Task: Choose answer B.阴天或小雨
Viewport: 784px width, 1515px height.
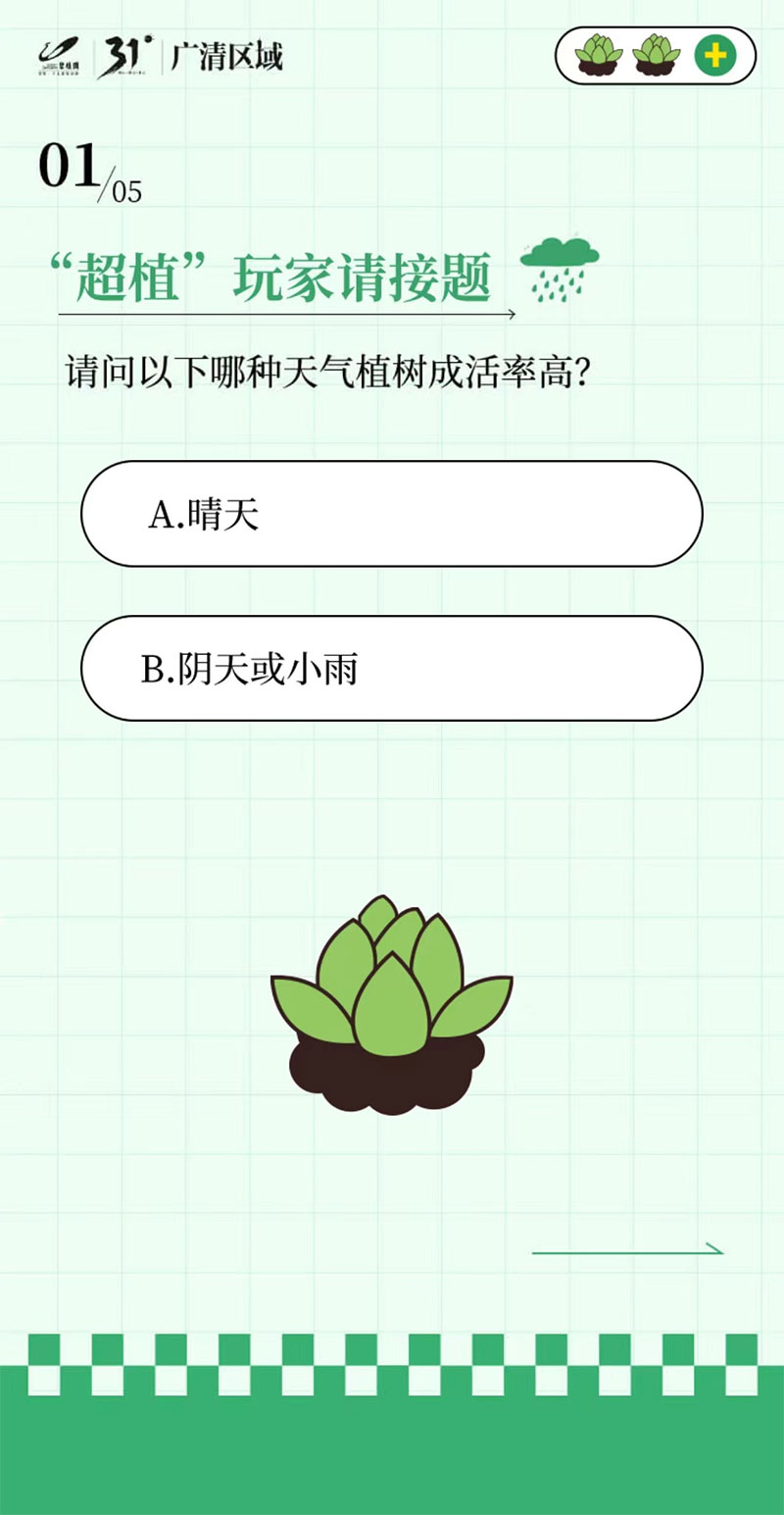Action: click(x=391, y=669)
